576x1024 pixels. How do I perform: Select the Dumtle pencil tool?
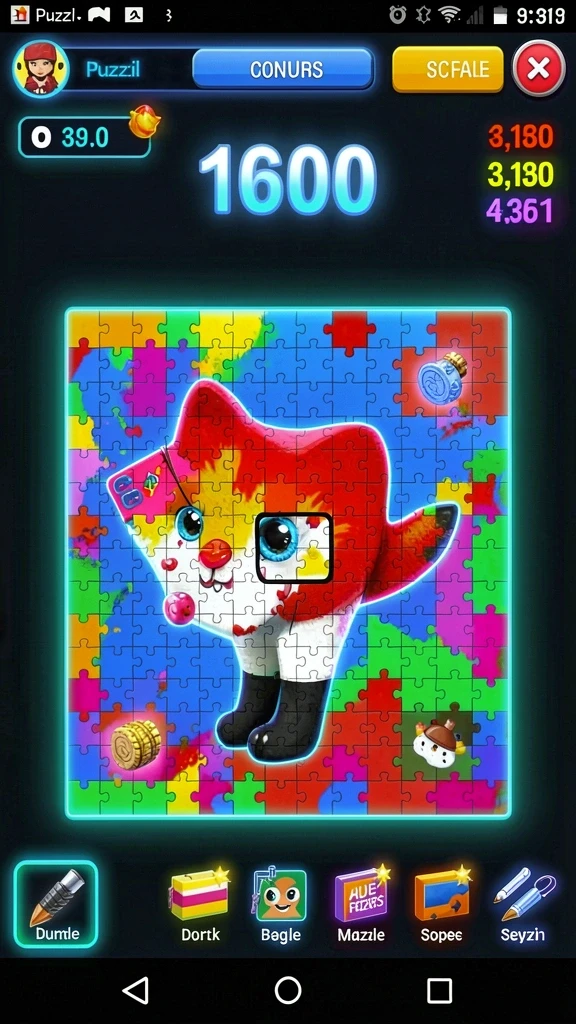coord(56,904)
